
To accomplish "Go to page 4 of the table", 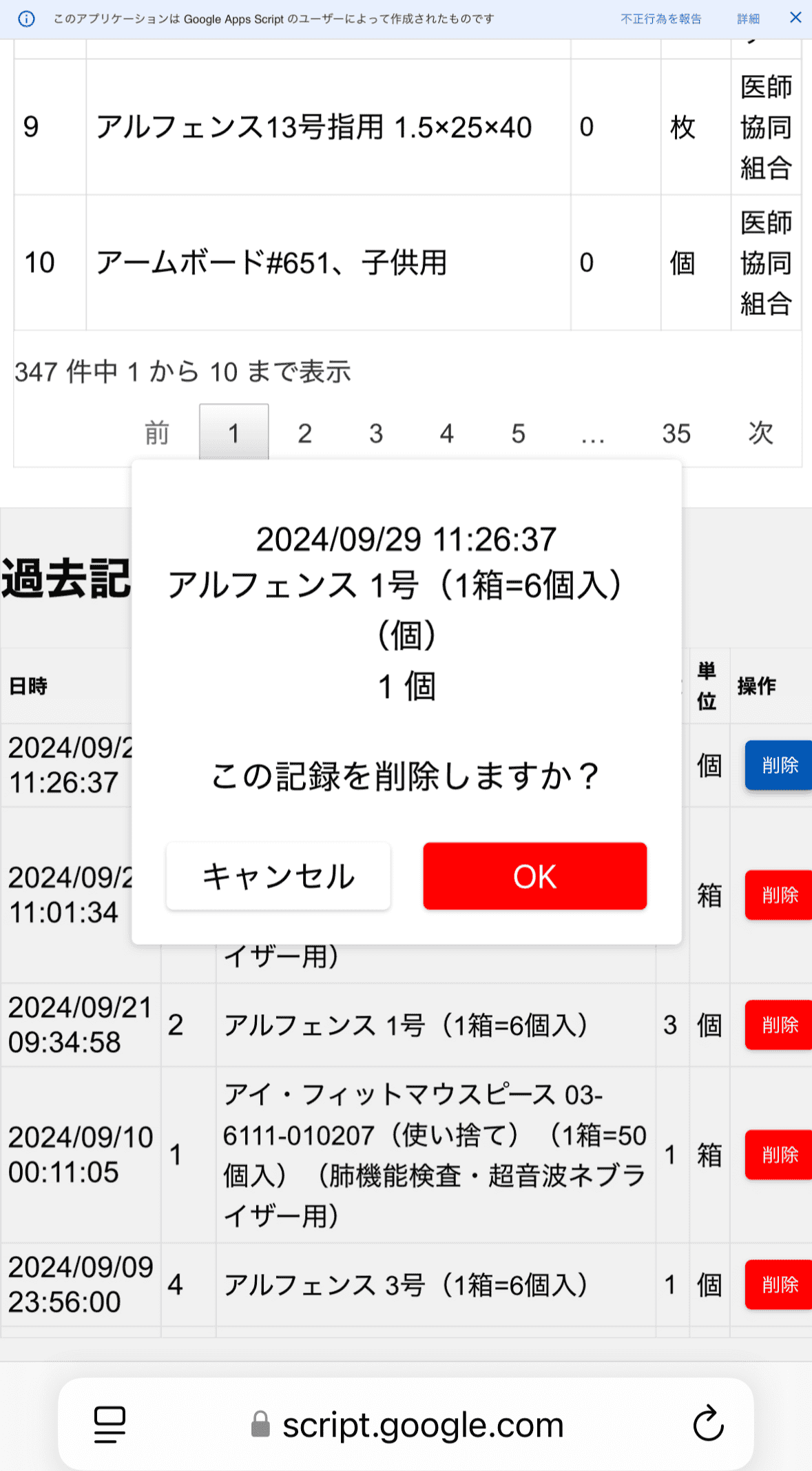I will (x=446, y=433).
